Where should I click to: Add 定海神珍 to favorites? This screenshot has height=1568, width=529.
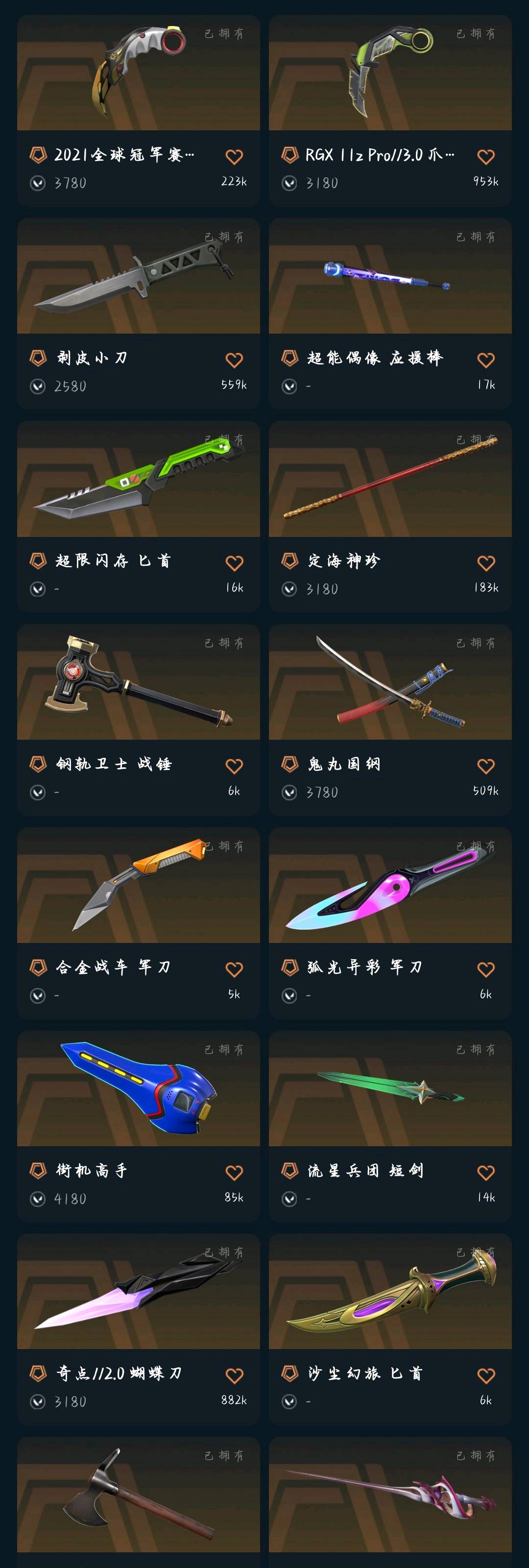click(x=485, y=563)
